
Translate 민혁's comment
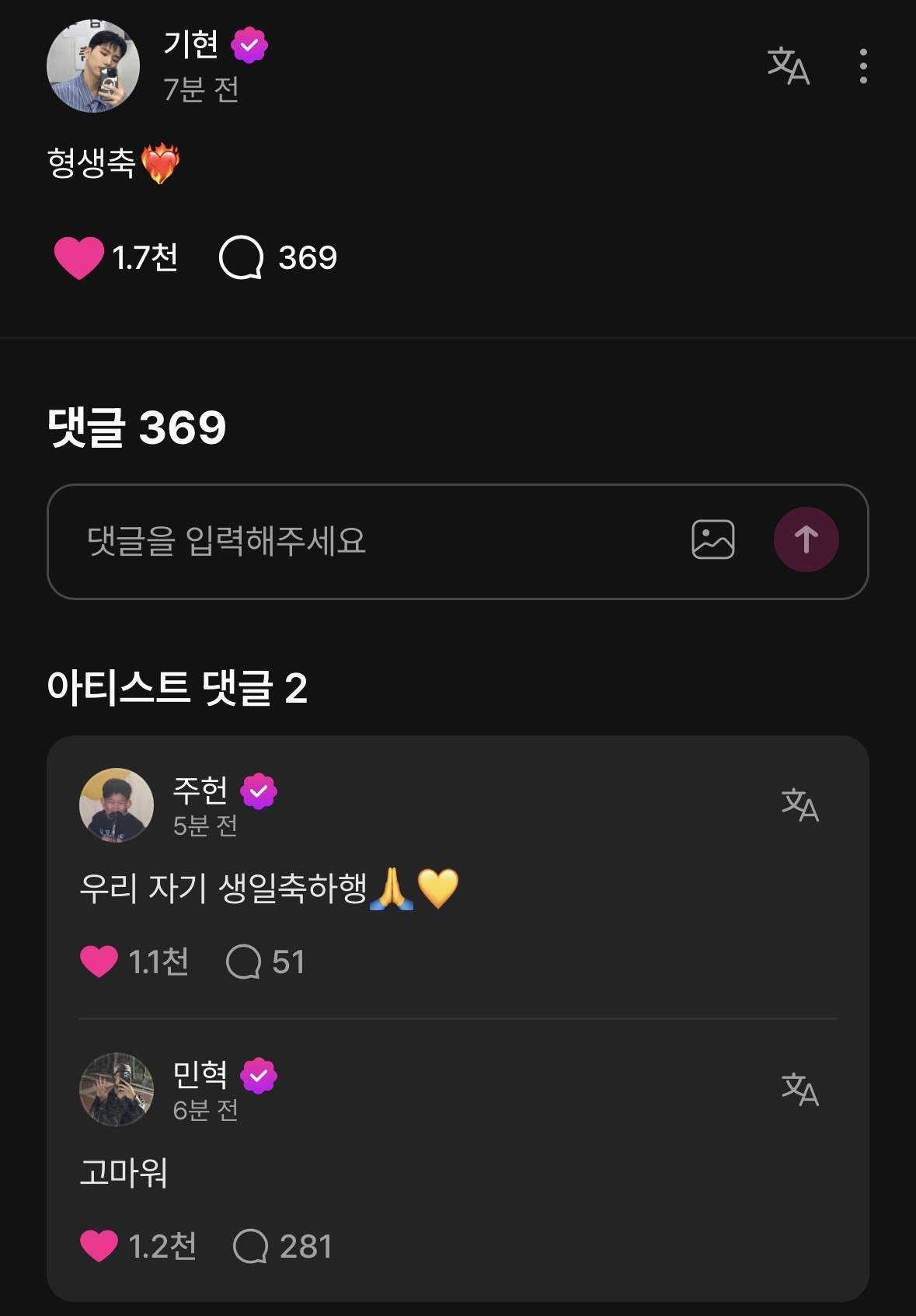pyautogui.click(x=799, y=1089)
